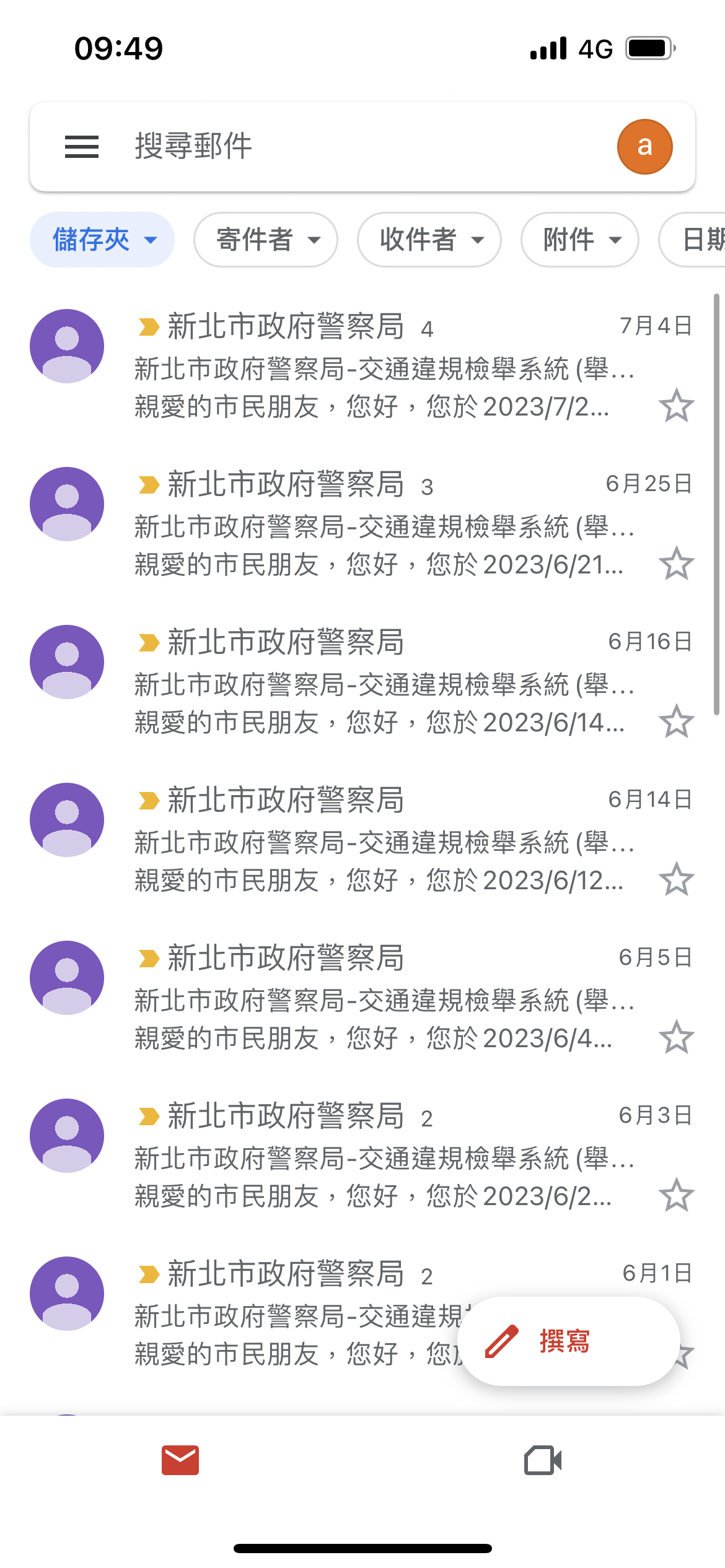Open the email dated 6月25日

(x=362, y=525)
